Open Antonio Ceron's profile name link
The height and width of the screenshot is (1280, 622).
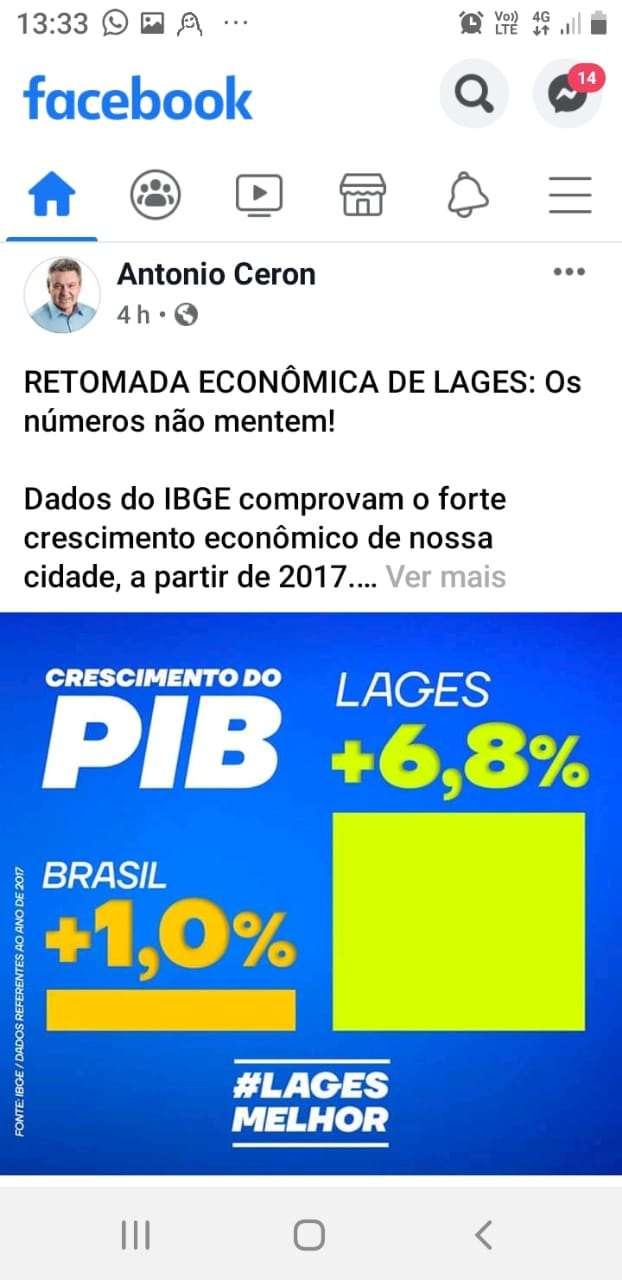coord(216,274)
